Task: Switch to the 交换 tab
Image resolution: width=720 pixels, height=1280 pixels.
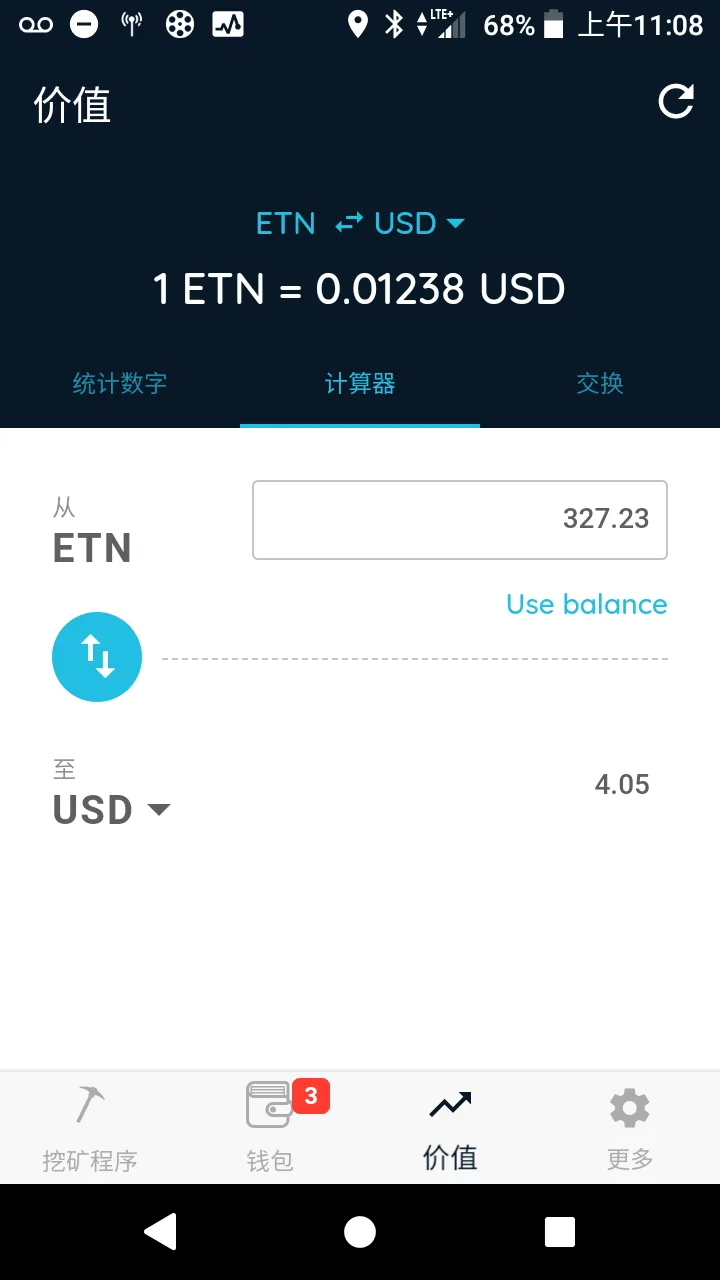Action: 600,383
